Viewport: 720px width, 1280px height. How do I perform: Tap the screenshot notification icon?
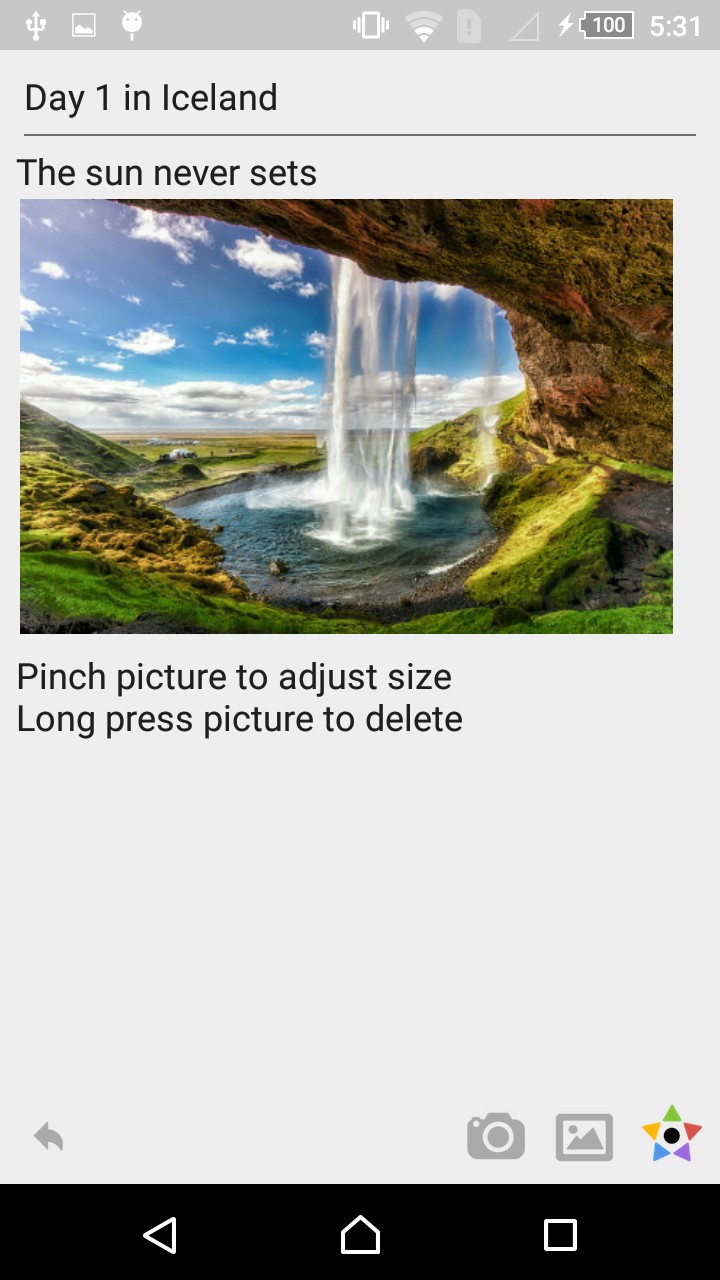83,25
